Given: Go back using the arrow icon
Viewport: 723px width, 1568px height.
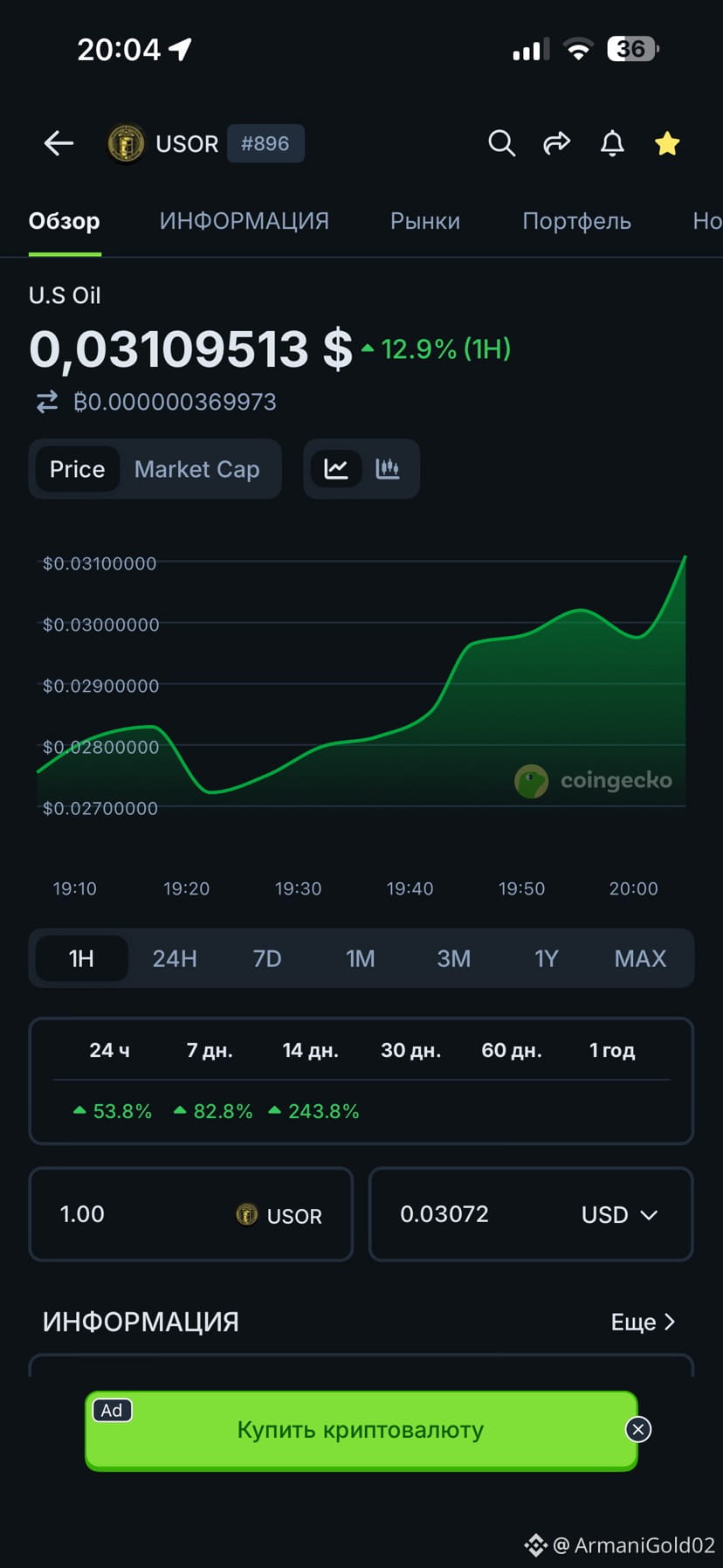Looking at the screenshot, I should [x=59, y=143].
